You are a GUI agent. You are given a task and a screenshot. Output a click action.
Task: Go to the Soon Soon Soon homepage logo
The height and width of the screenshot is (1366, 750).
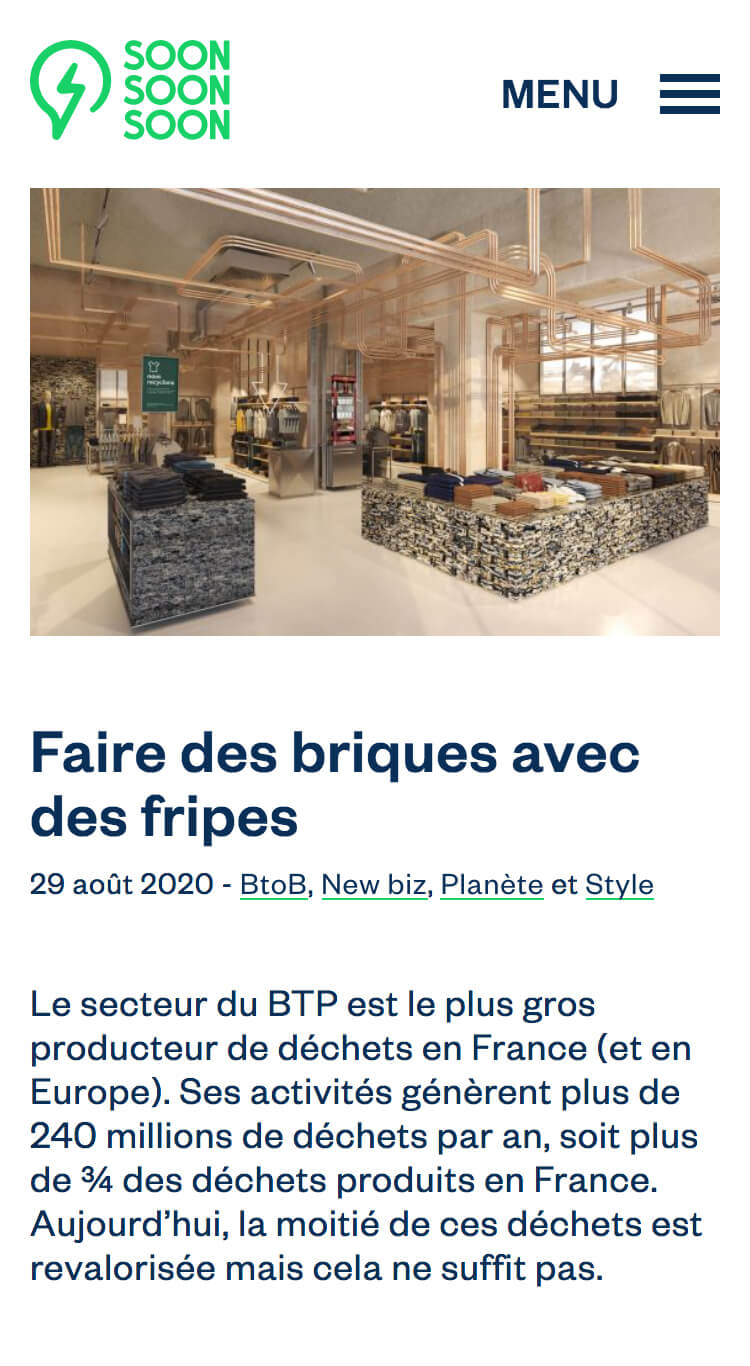[x=131, y=90]
